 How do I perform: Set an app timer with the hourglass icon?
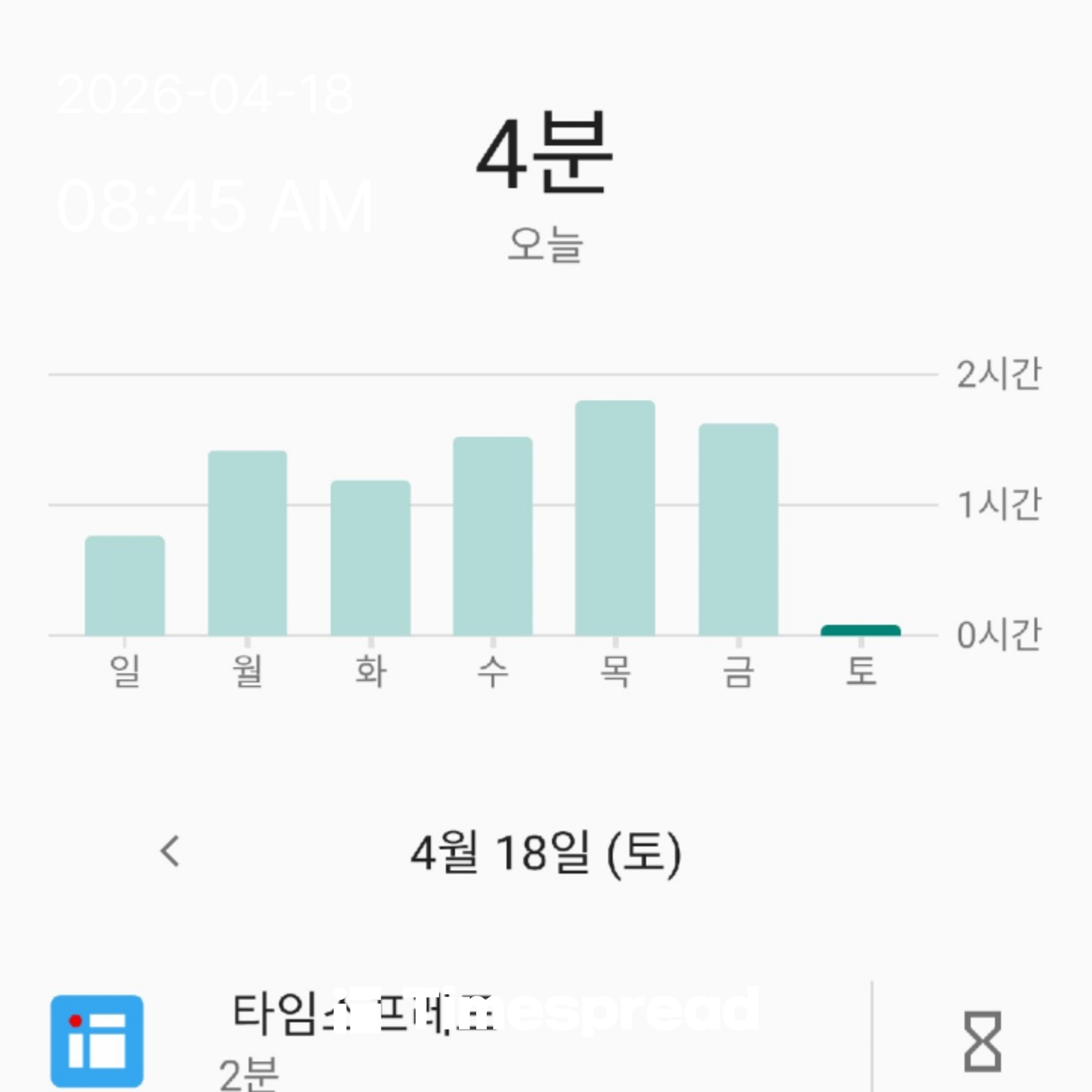coord(982,1041)
